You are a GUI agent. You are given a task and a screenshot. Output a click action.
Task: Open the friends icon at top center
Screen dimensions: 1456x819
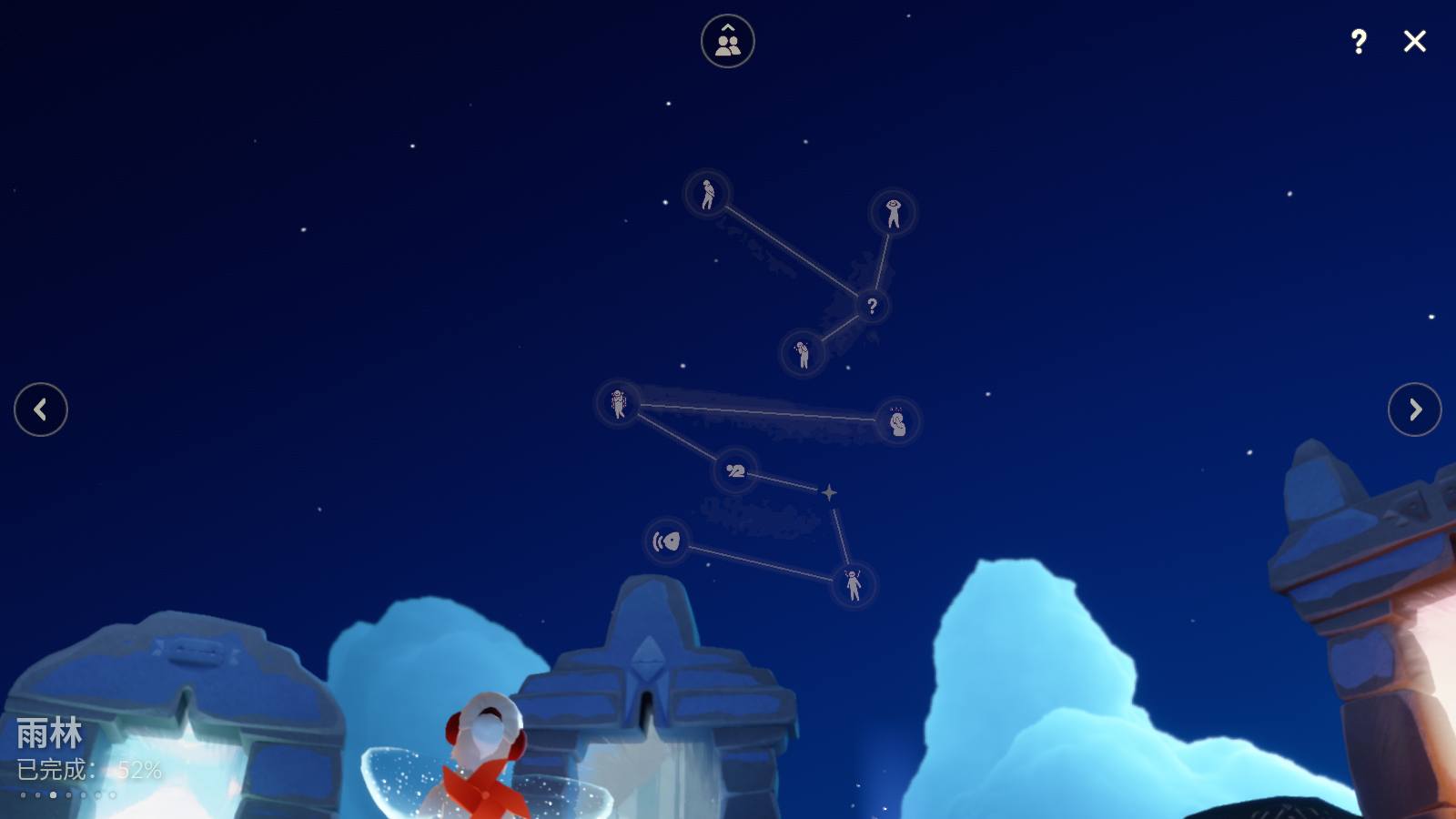pyautogui.click(x=727, y=41)
